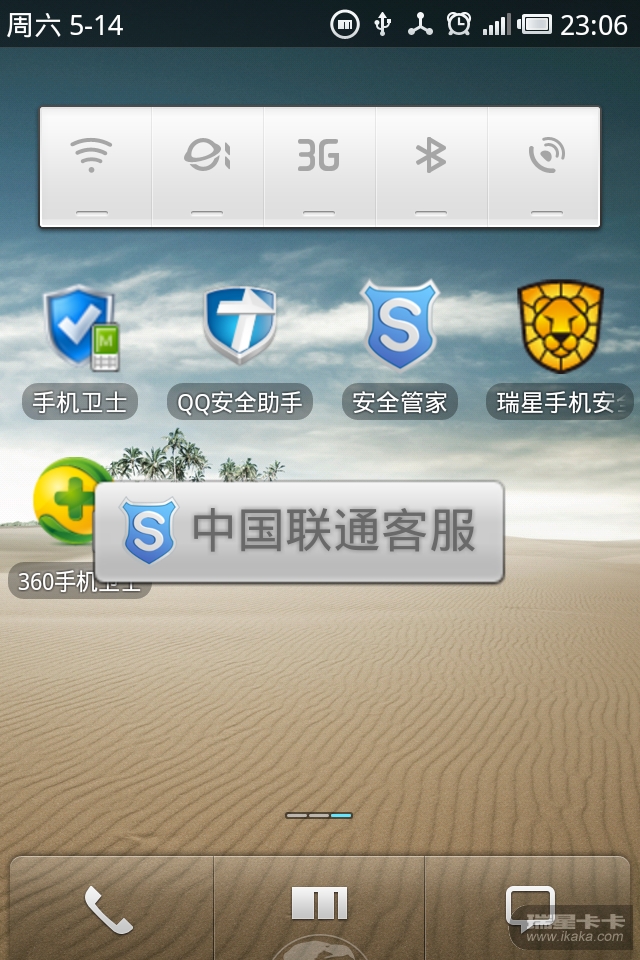640x960 pixels.
Task: Toggle the 3G network switch
Action: (x=319, y=165)
